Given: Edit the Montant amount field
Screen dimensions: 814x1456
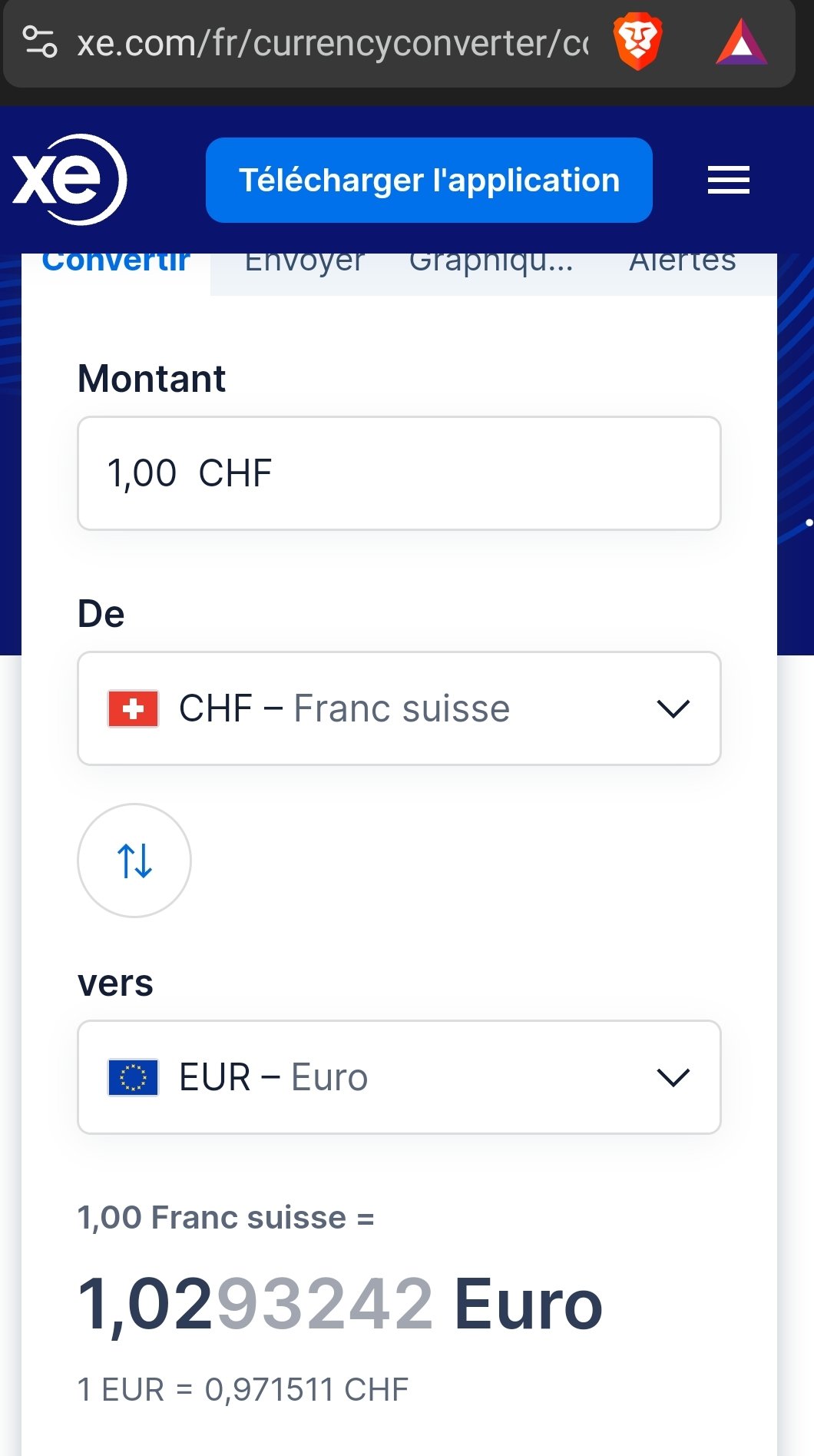Looking at the screenshot, I should point(399,473).
